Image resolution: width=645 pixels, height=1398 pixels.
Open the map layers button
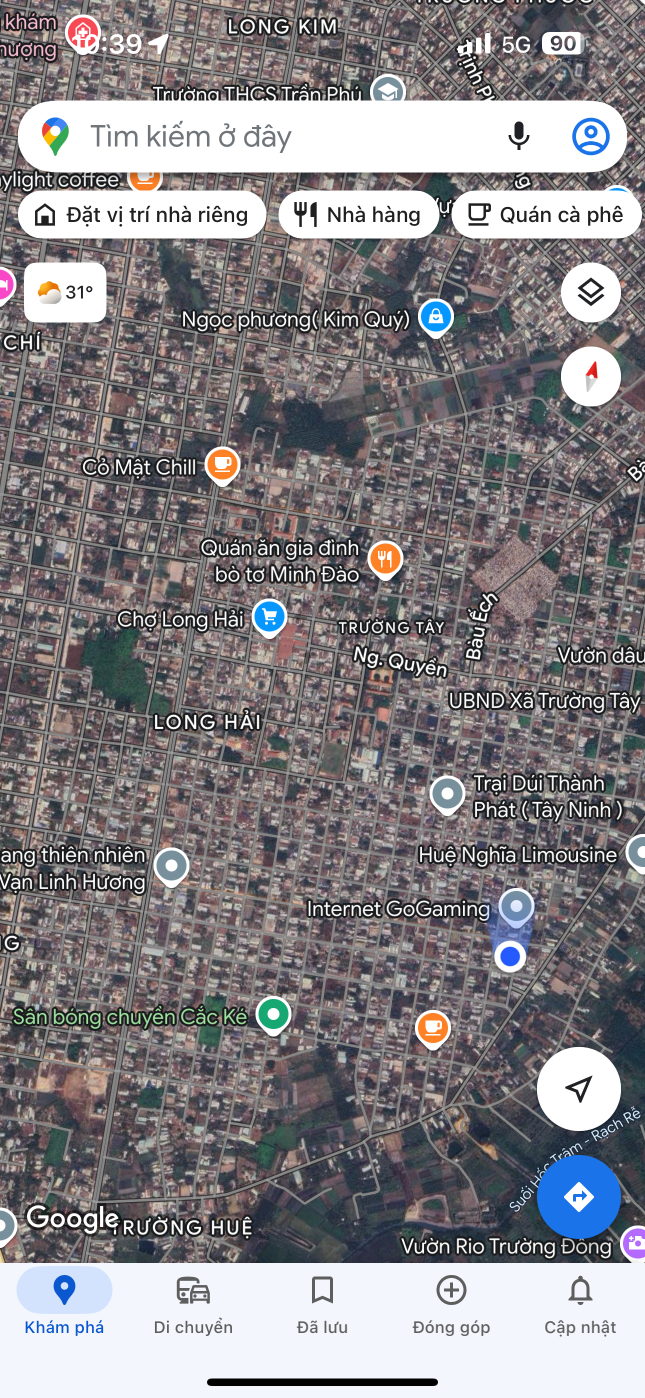tap(591, 292)
